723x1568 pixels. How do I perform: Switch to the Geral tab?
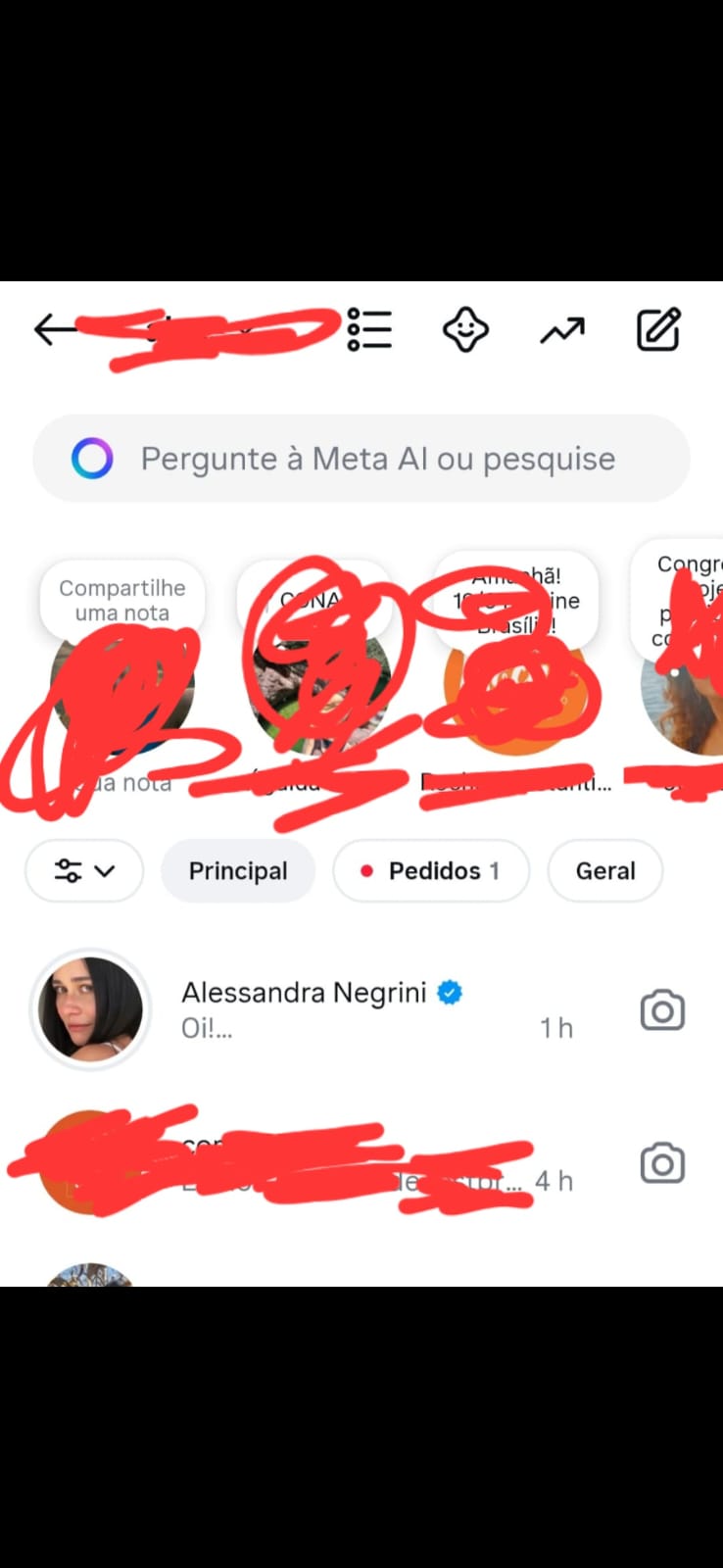604,870
